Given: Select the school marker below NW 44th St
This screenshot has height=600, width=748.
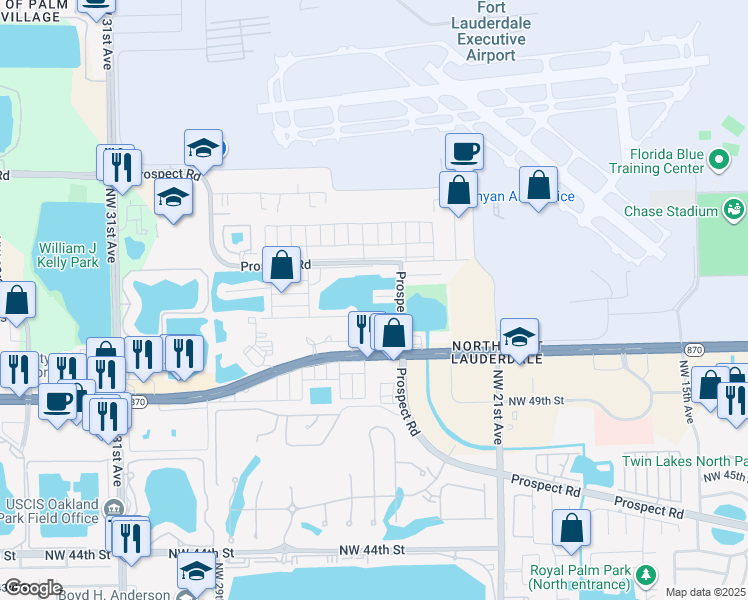Looking at the screenshot, I should point(196,573).
